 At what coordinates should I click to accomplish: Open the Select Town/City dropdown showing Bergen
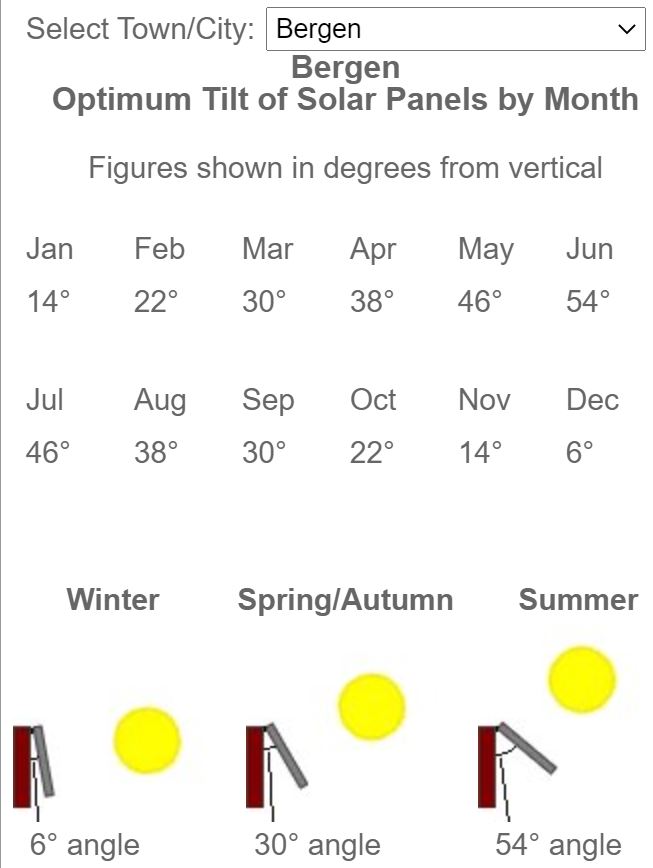point(456,29)
